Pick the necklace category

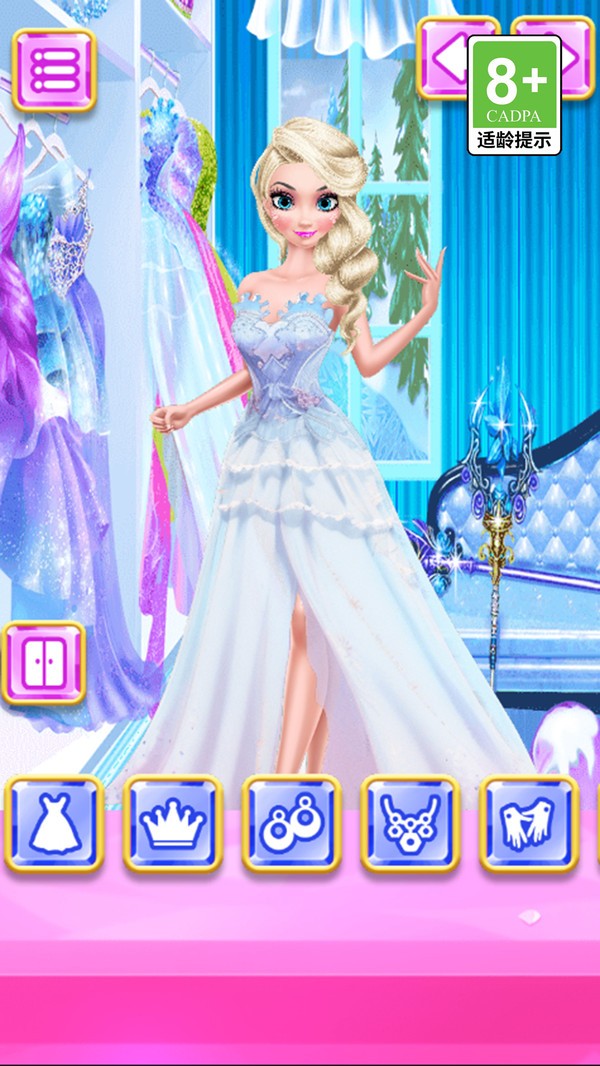point(410,824)
